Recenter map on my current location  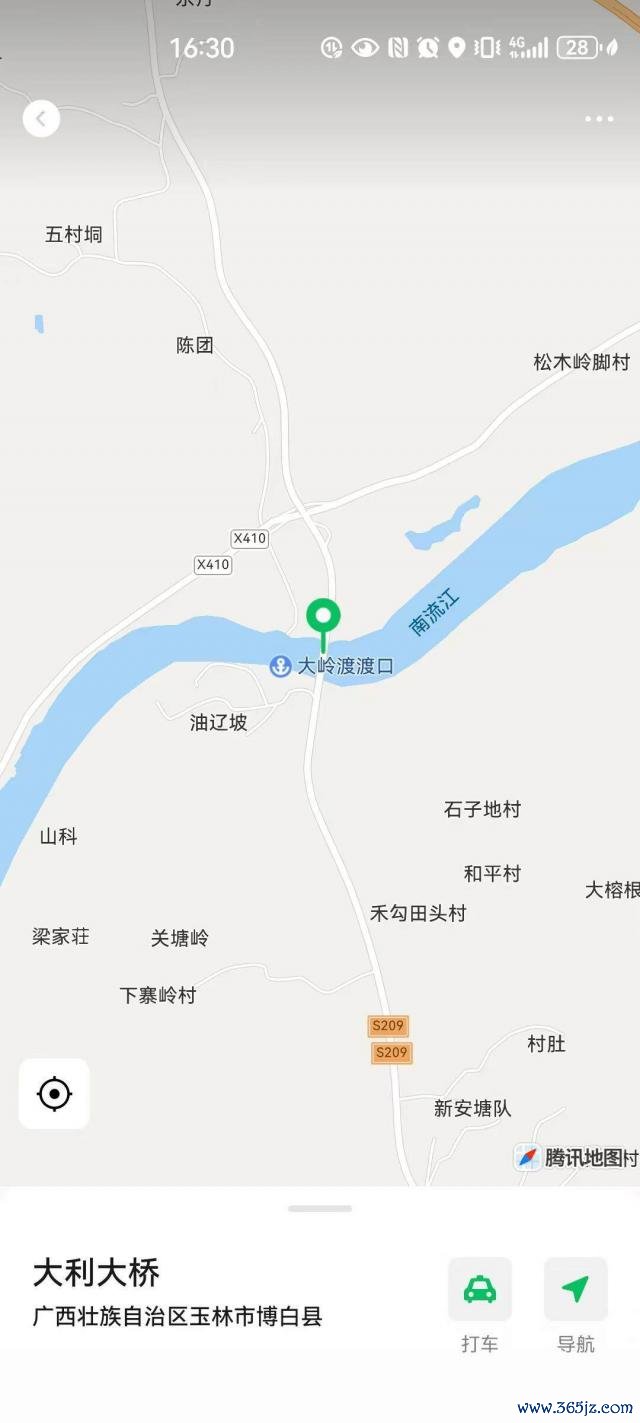coord(54,1094)
